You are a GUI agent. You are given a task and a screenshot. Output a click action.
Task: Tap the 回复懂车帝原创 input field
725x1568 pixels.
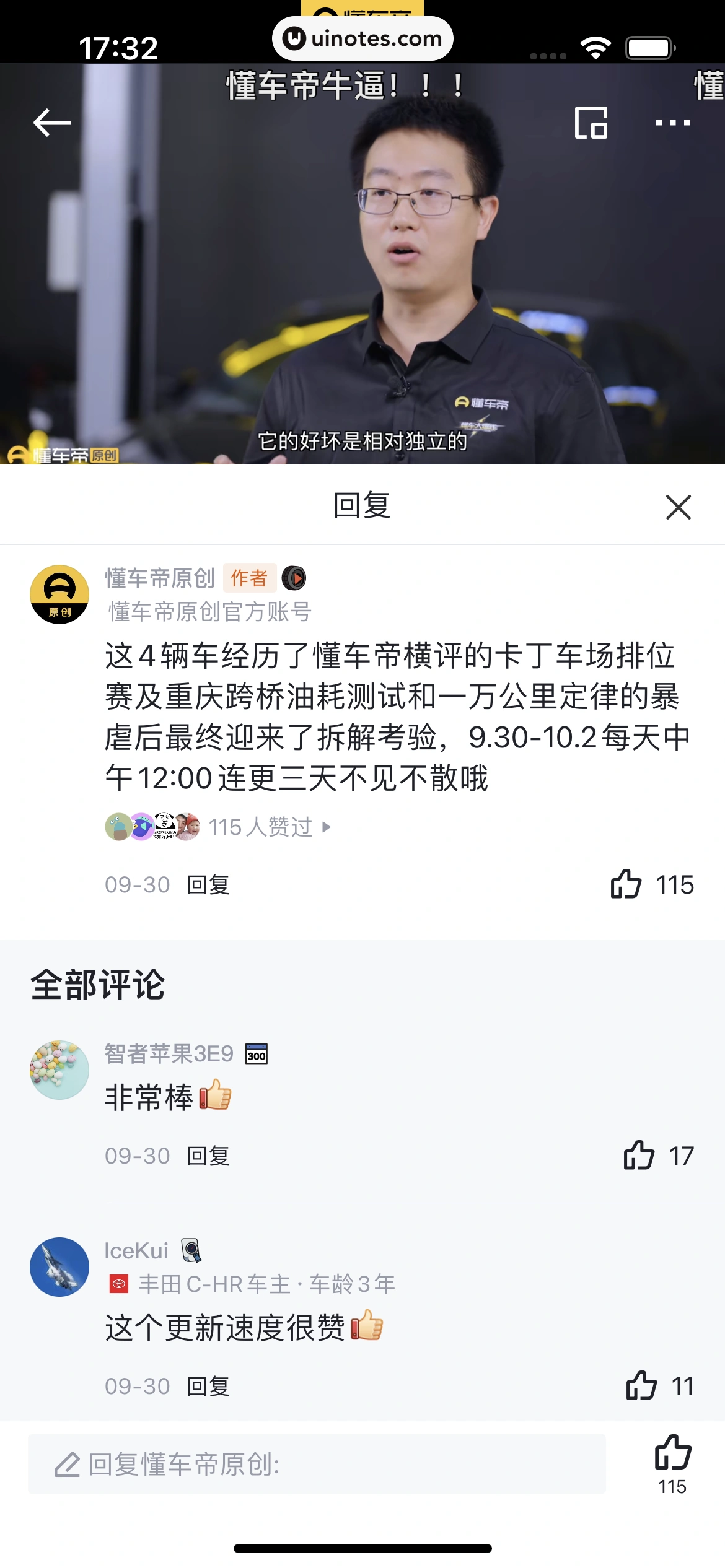(317, 1465)
